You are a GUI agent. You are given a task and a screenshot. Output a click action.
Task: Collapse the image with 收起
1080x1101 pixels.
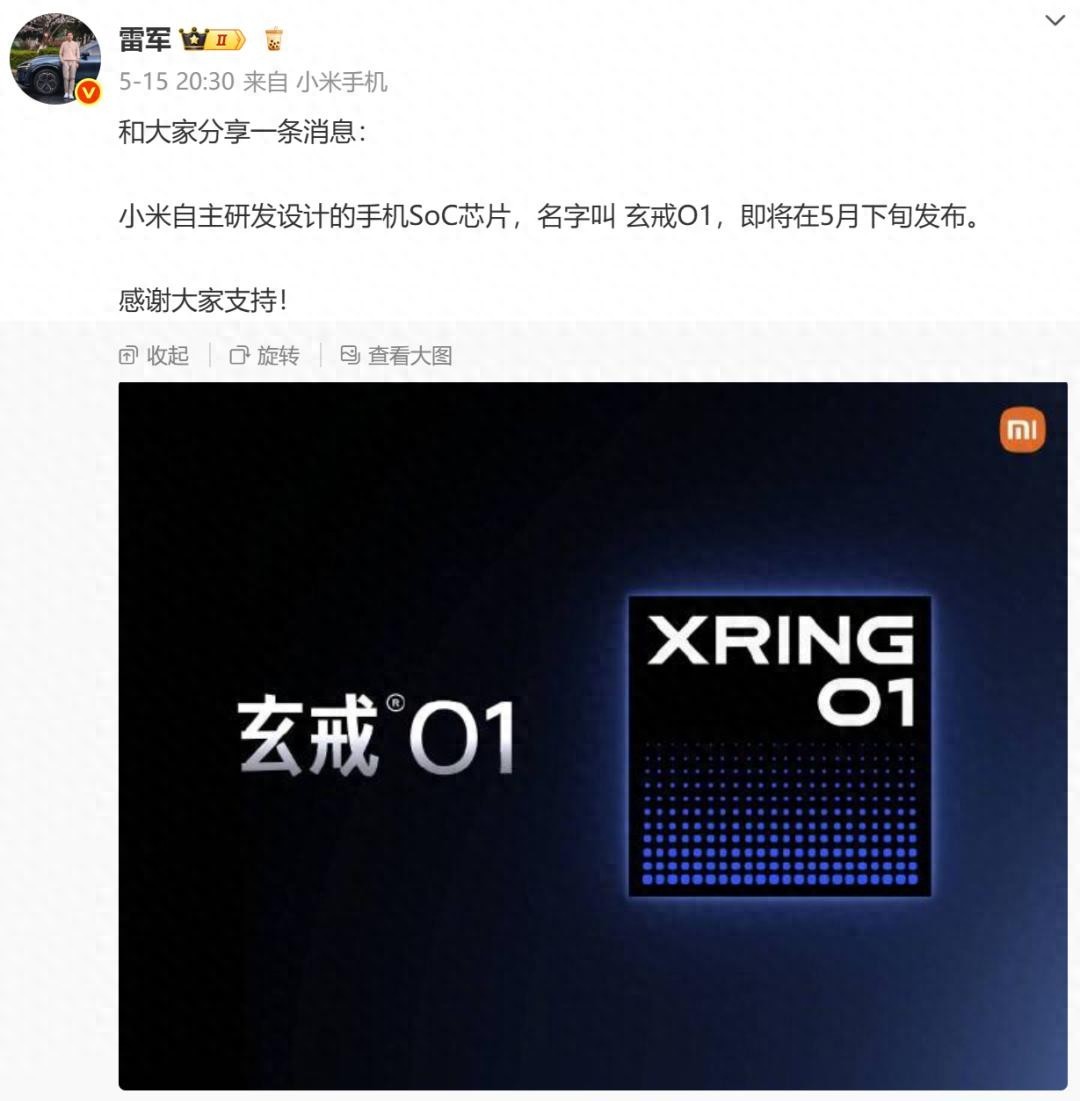pyautogui.click(x=155, y=355)
